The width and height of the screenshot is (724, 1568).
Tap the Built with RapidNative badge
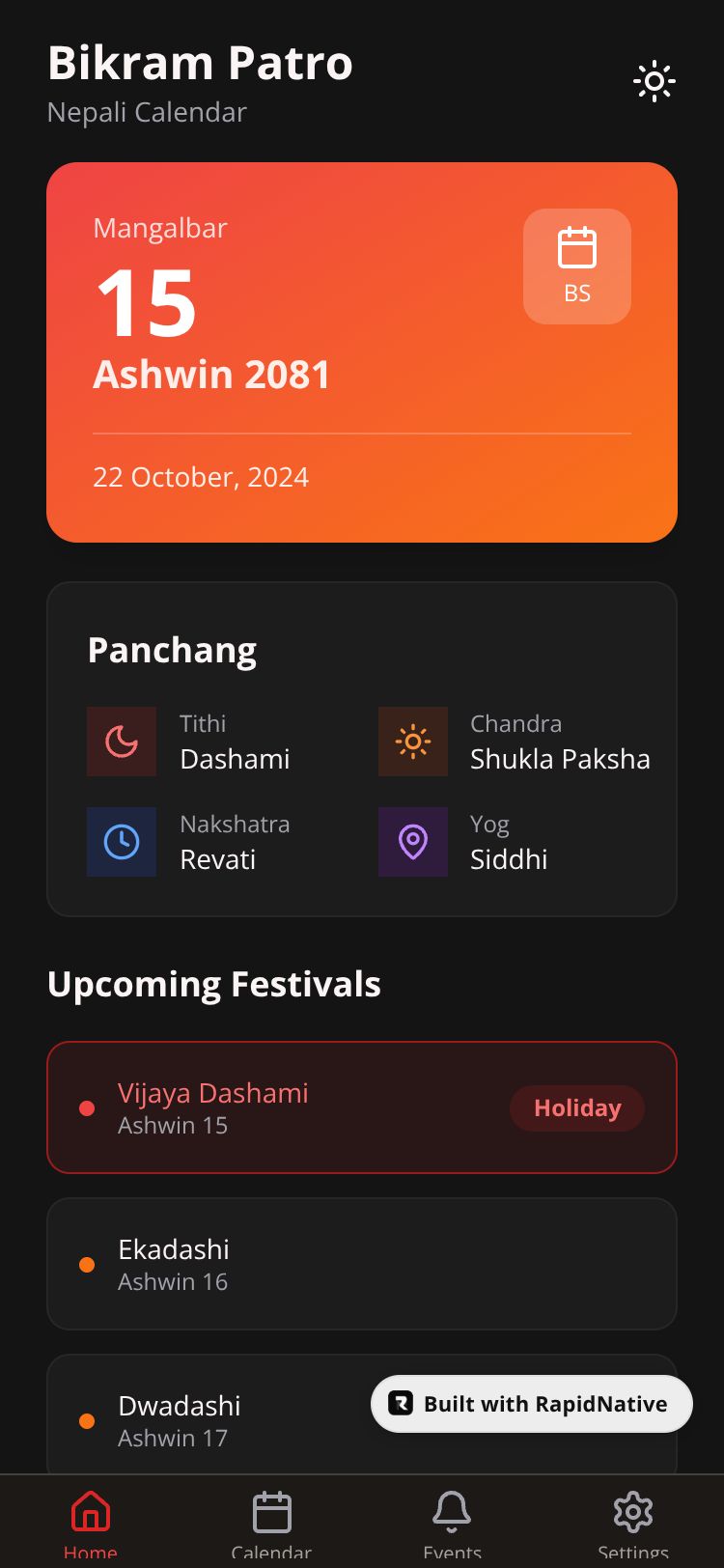[532, 1404]
